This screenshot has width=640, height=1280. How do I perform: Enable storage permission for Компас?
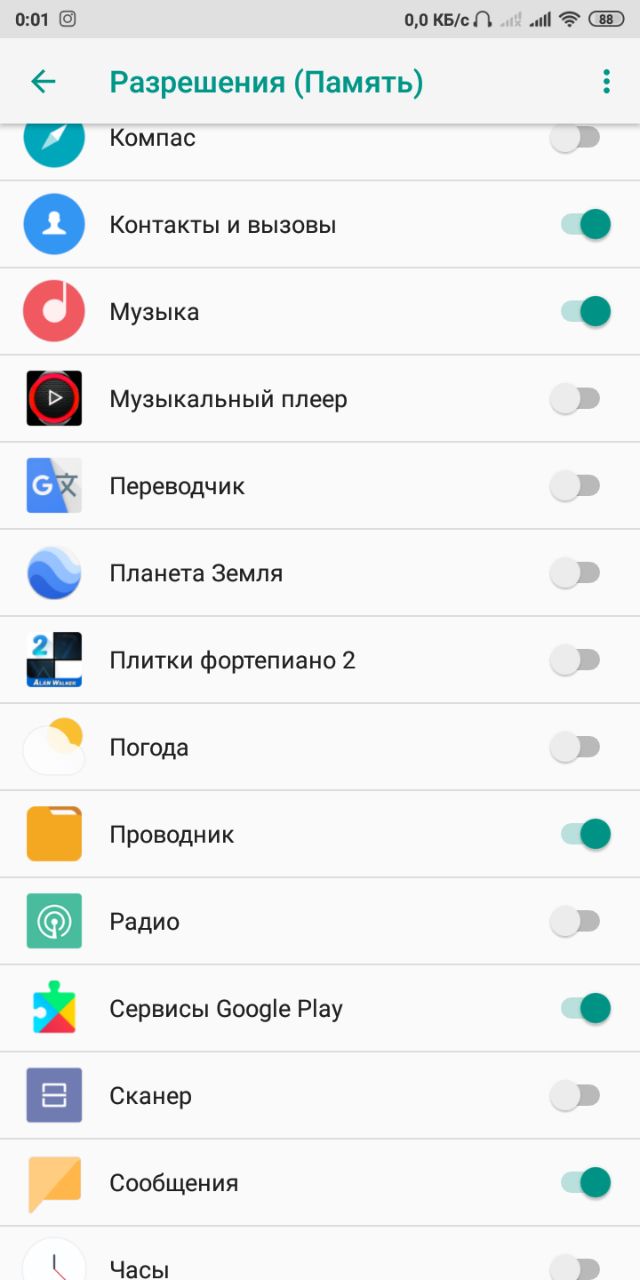(x=576, y=138)
